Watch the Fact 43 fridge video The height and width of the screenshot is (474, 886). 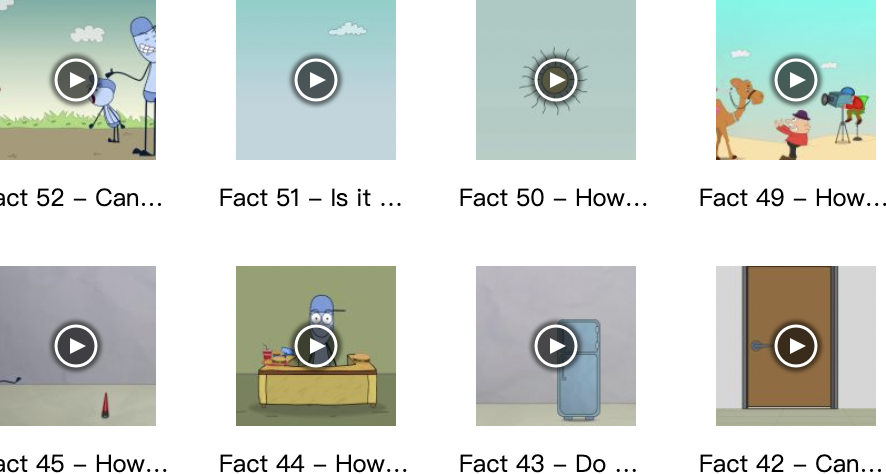[556, 346]
